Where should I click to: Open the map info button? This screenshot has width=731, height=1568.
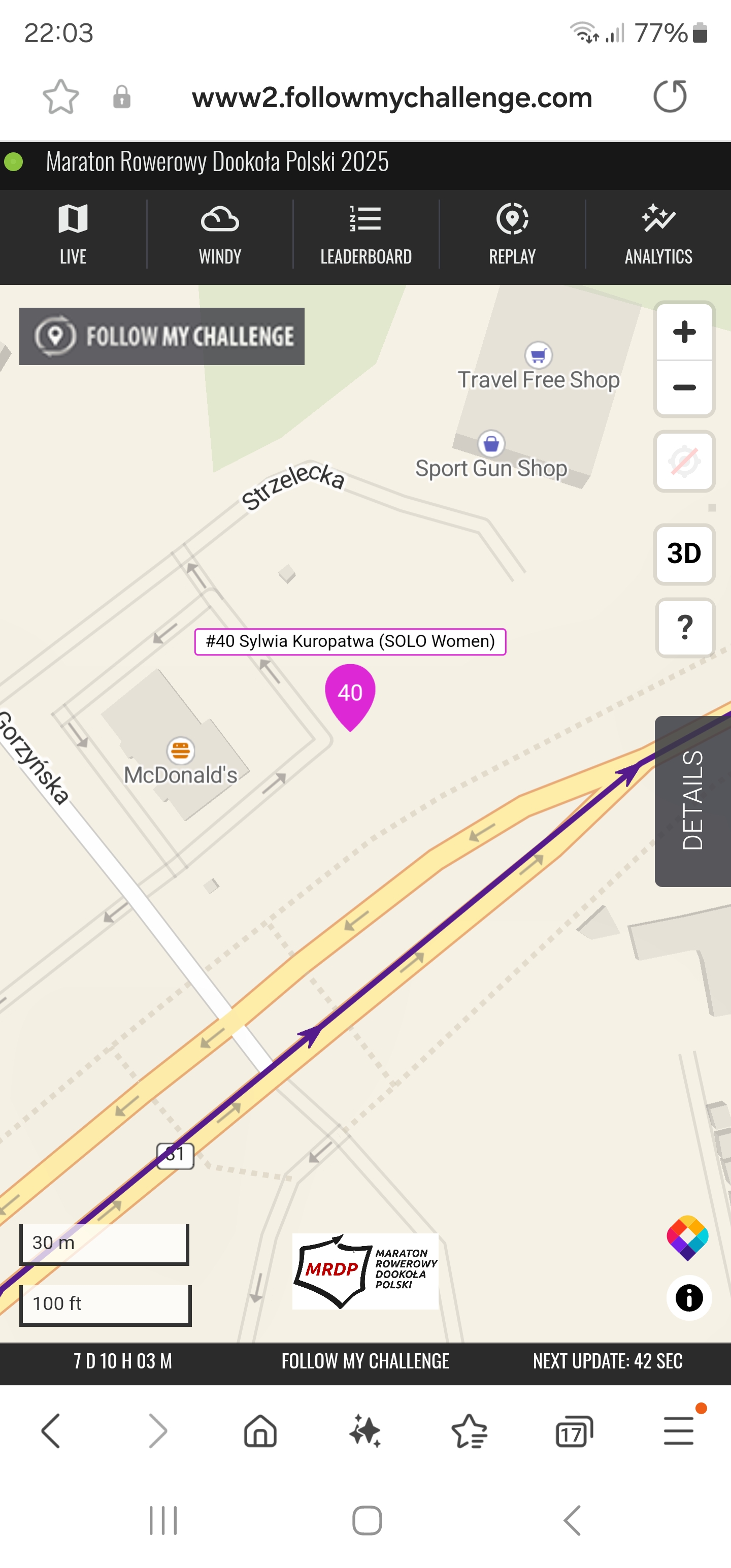point(689,1297)
